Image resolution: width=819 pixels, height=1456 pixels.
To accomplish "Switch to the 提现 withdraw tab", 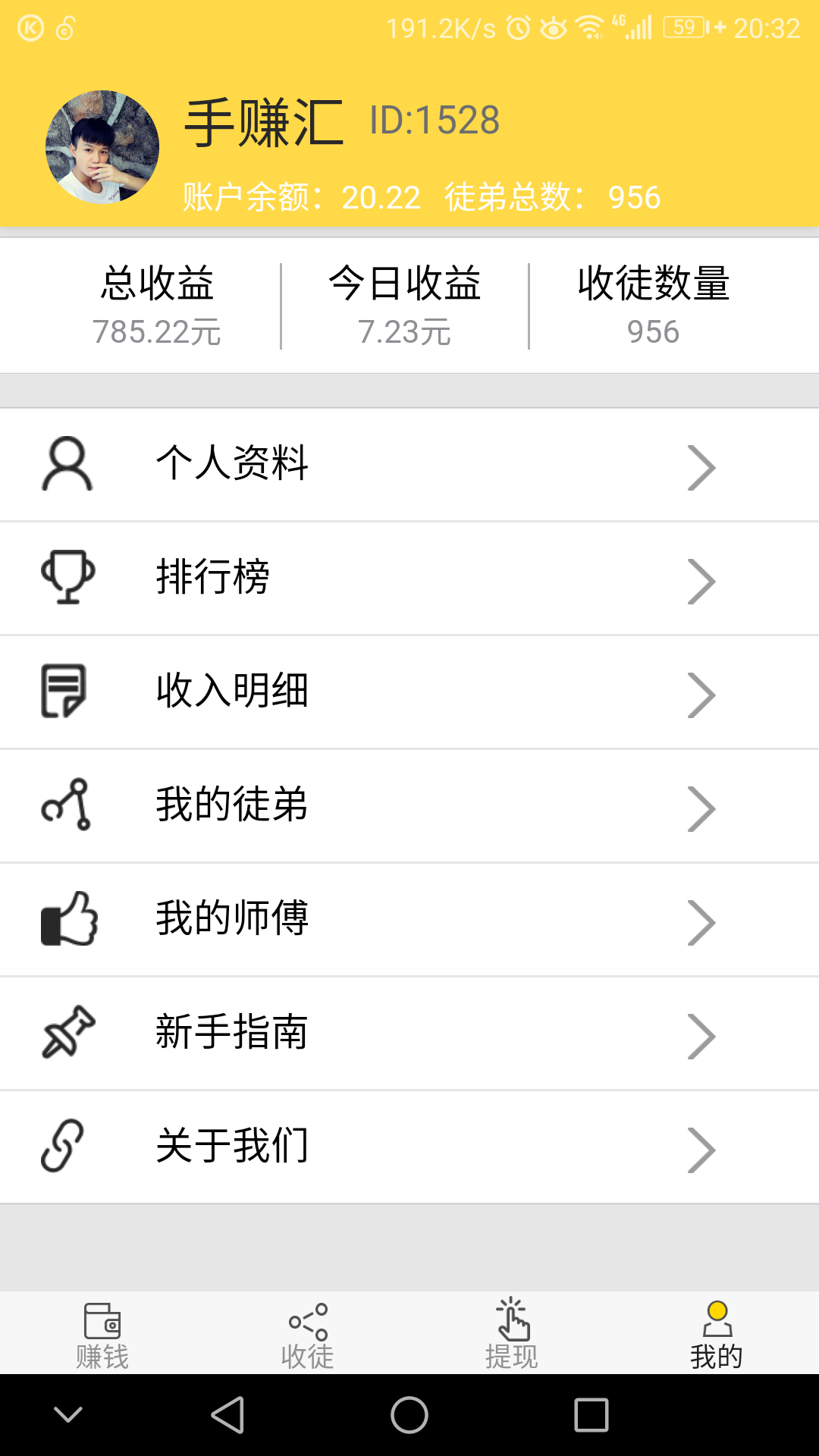I will click(x=512, y=1335).
